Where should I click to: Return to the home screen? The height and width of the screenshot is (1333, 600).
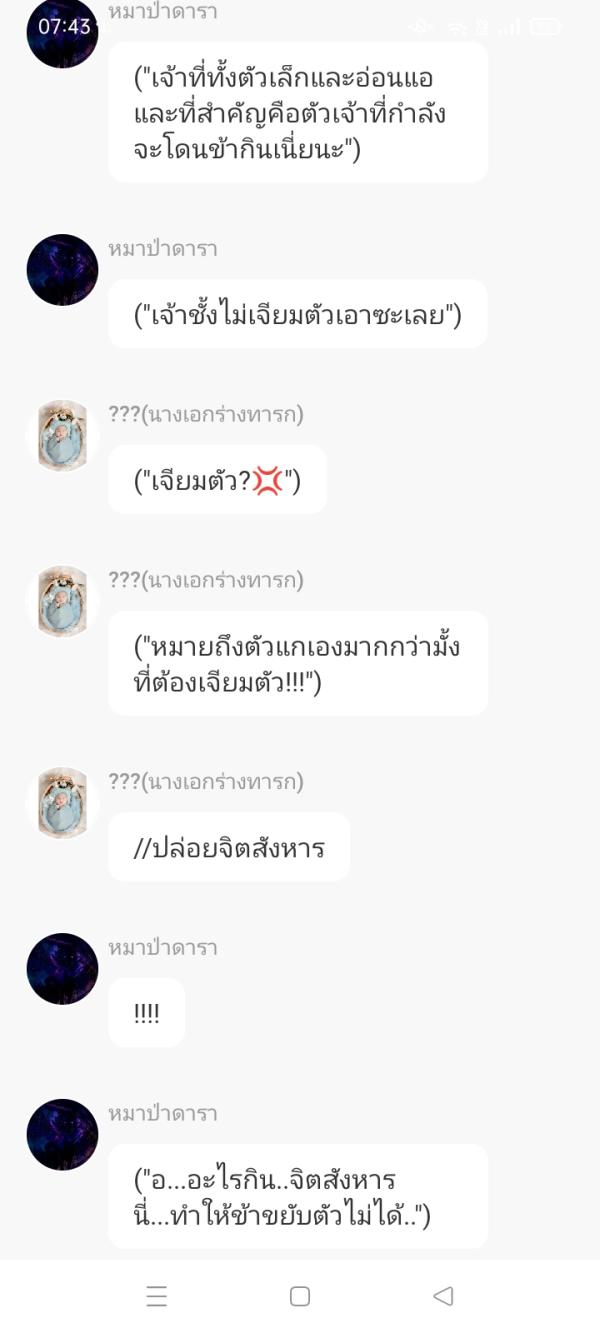(300, 1296)
